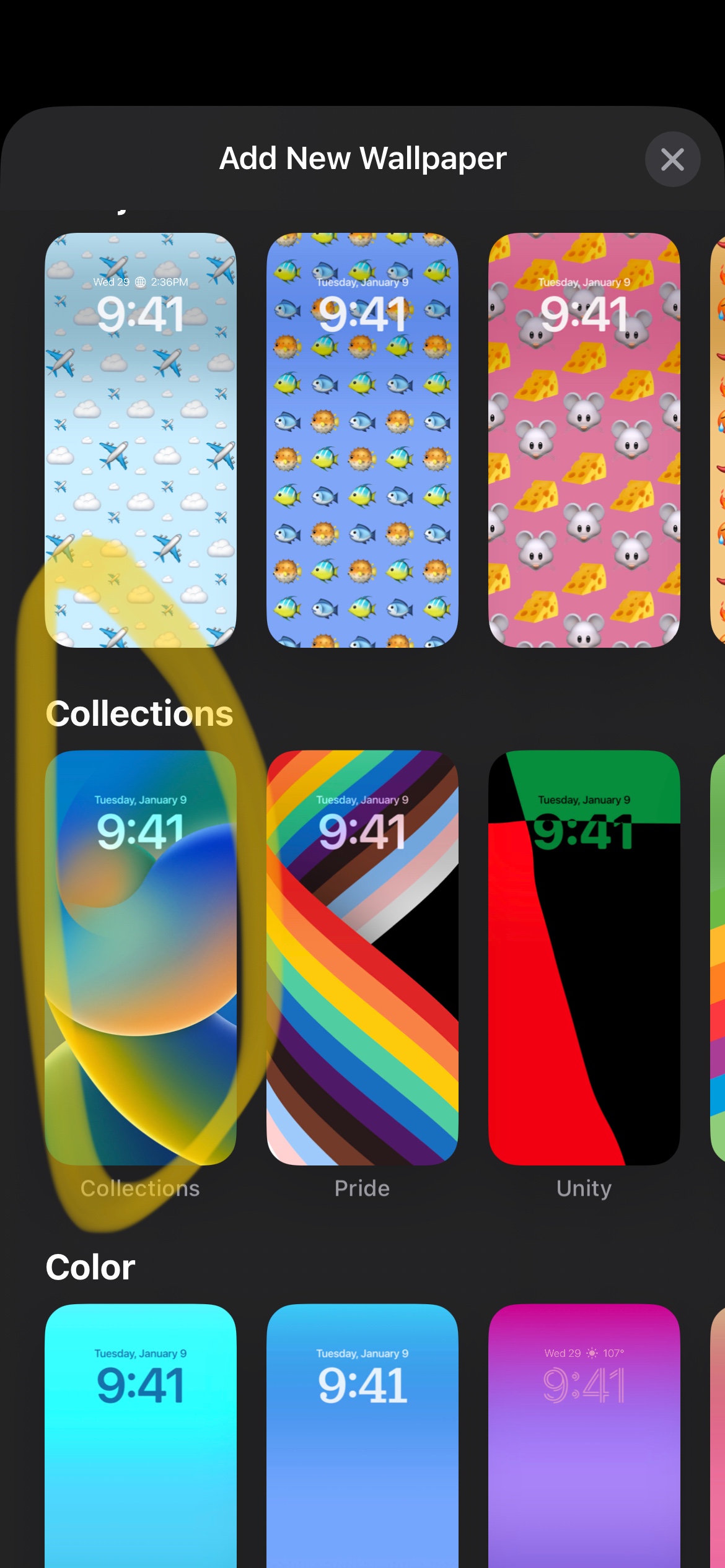Choose the Unity wallpaper
The height and width of the screenshot is (1568, 725).
pos(584,957)
